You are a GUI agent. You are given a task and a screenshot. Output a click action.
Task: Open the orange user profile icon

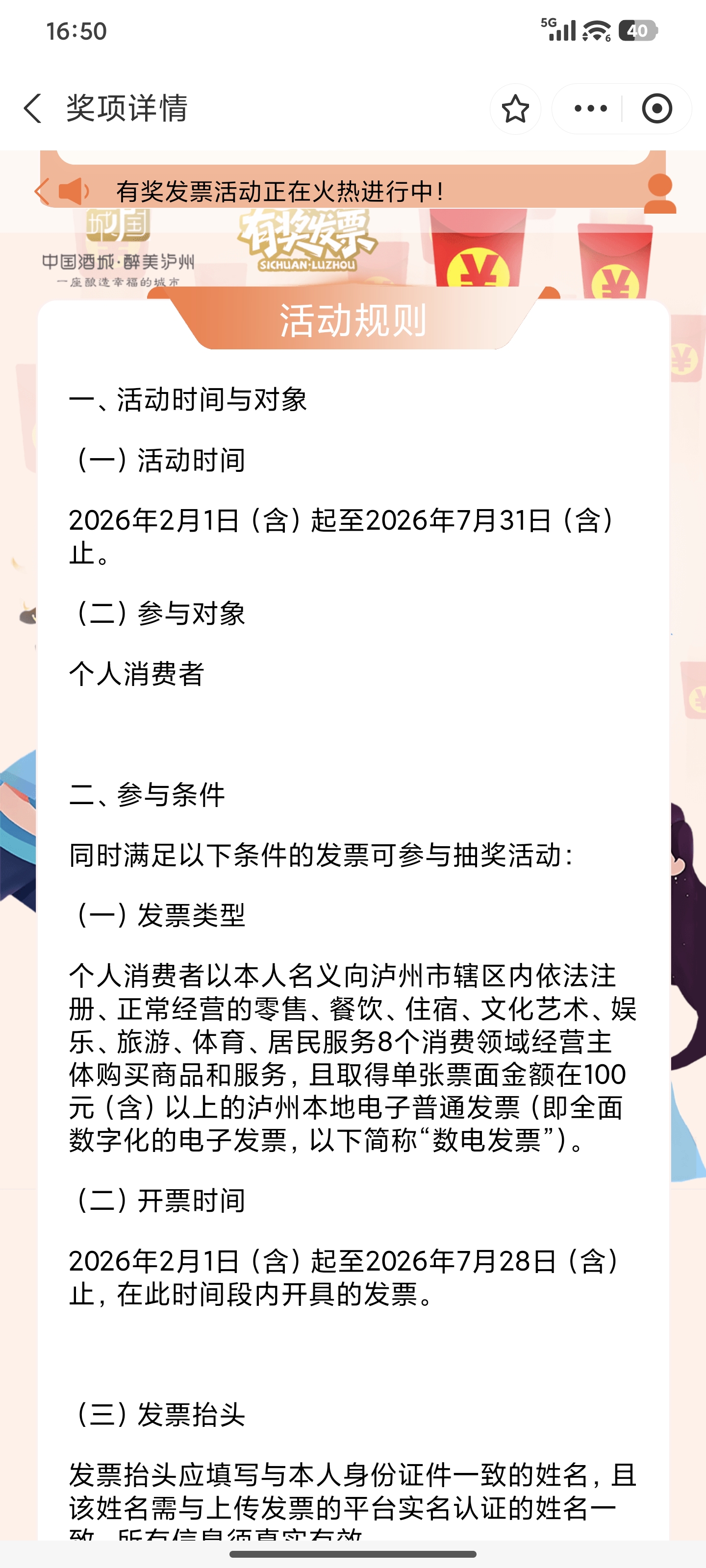[x=660, y=194]
